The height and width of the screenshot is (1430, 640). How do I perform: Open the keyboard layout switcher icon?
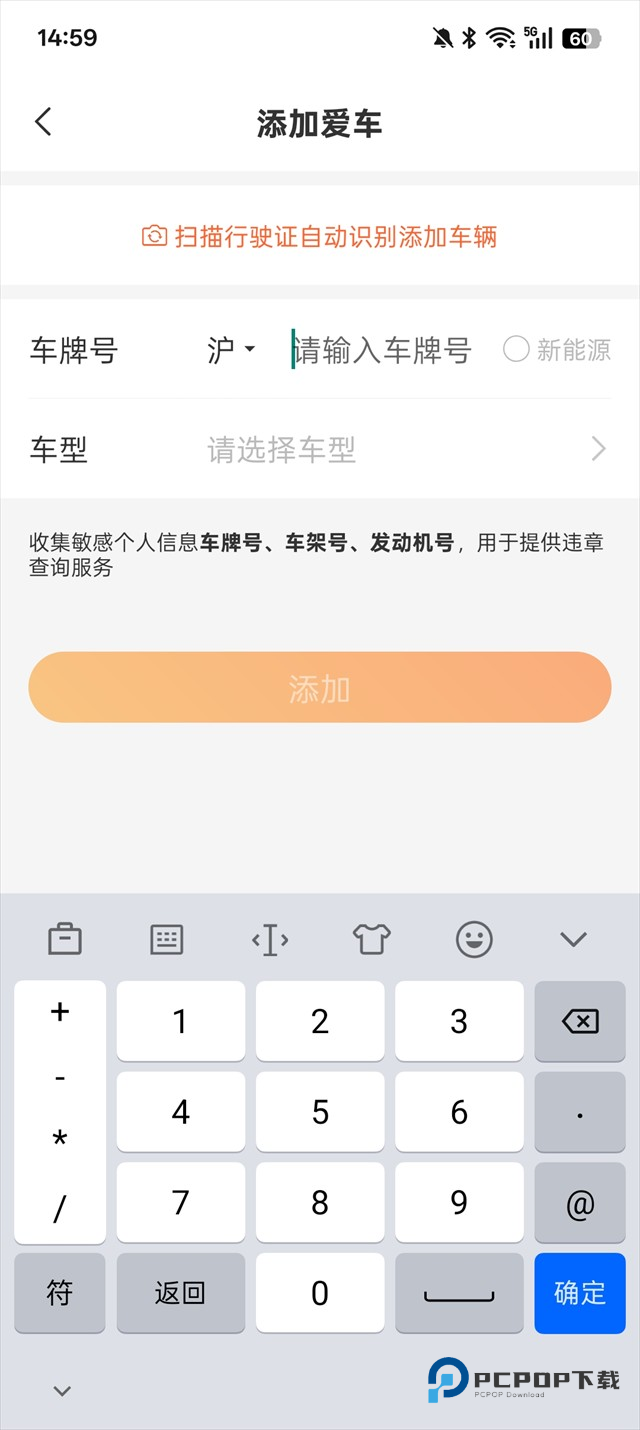point(166,939)
